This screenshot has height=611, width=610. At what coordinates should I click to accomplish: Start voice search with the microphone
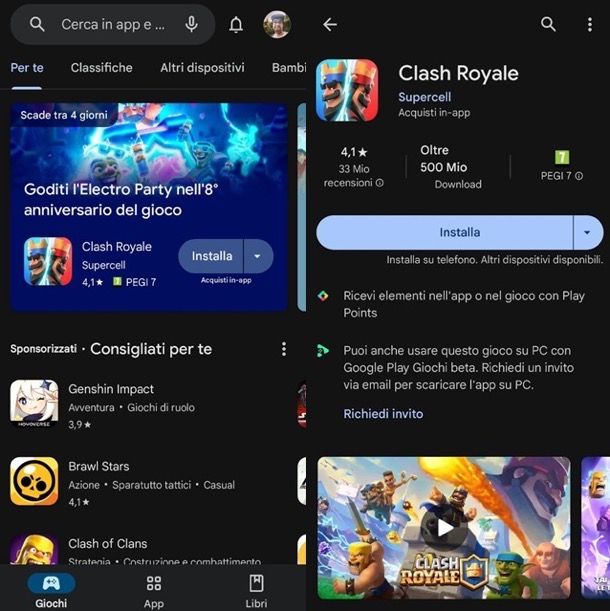click(x=191, y=24)
